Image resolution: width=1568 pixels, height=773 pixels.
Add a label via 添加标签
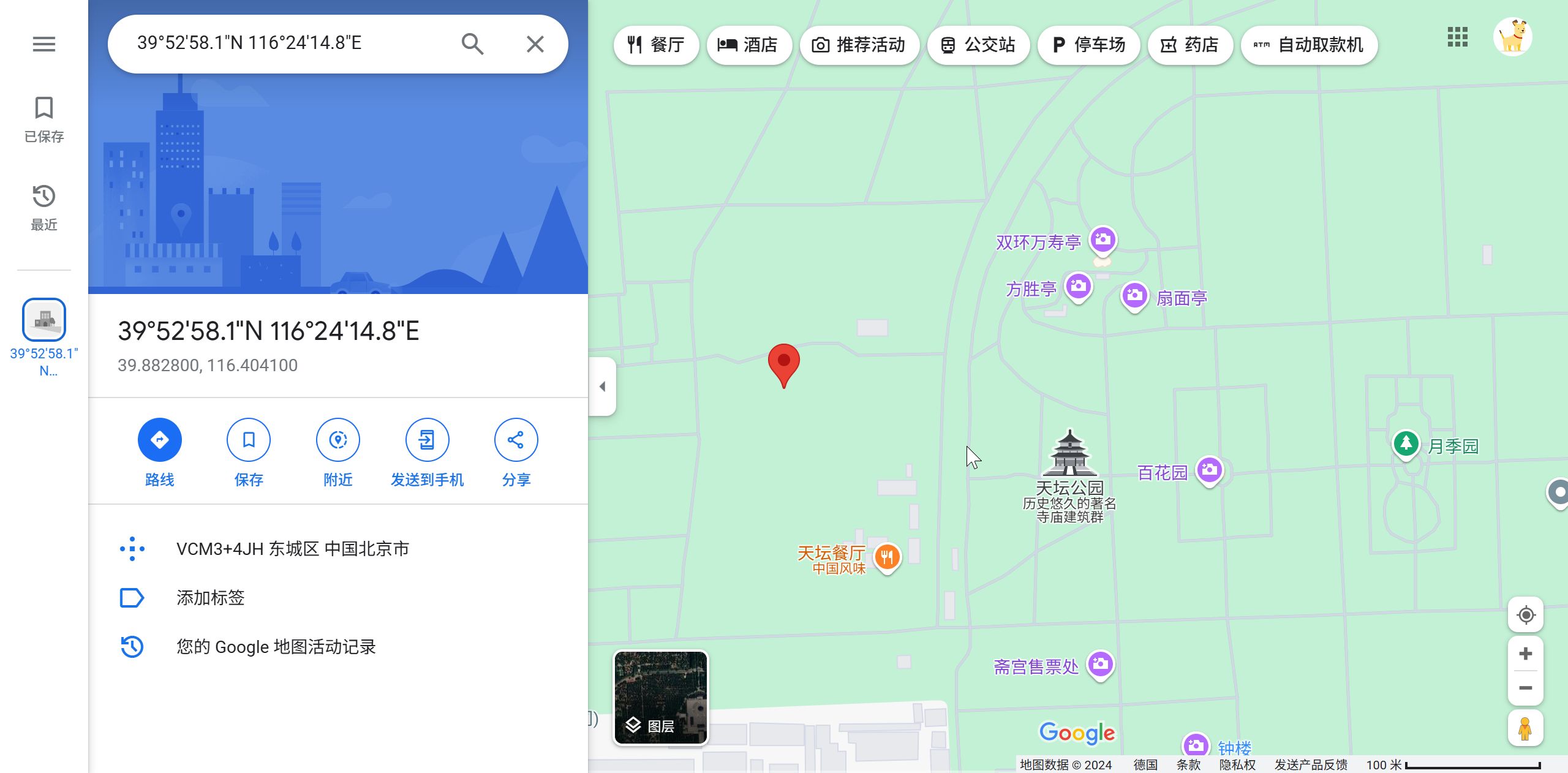point(210,597)
